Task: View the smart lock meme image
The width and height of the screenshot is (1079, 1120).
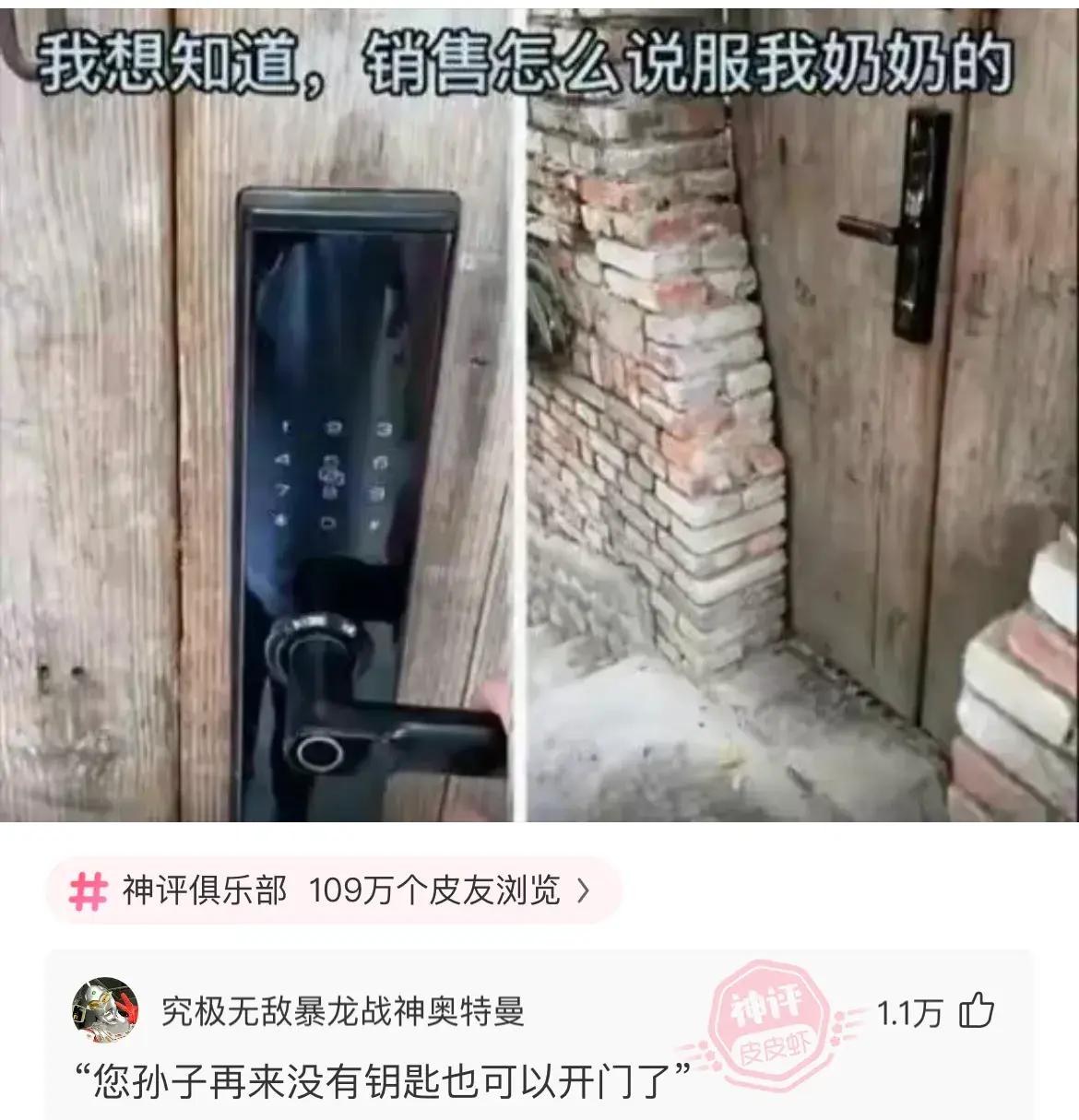Action: [x=539, y=415]
